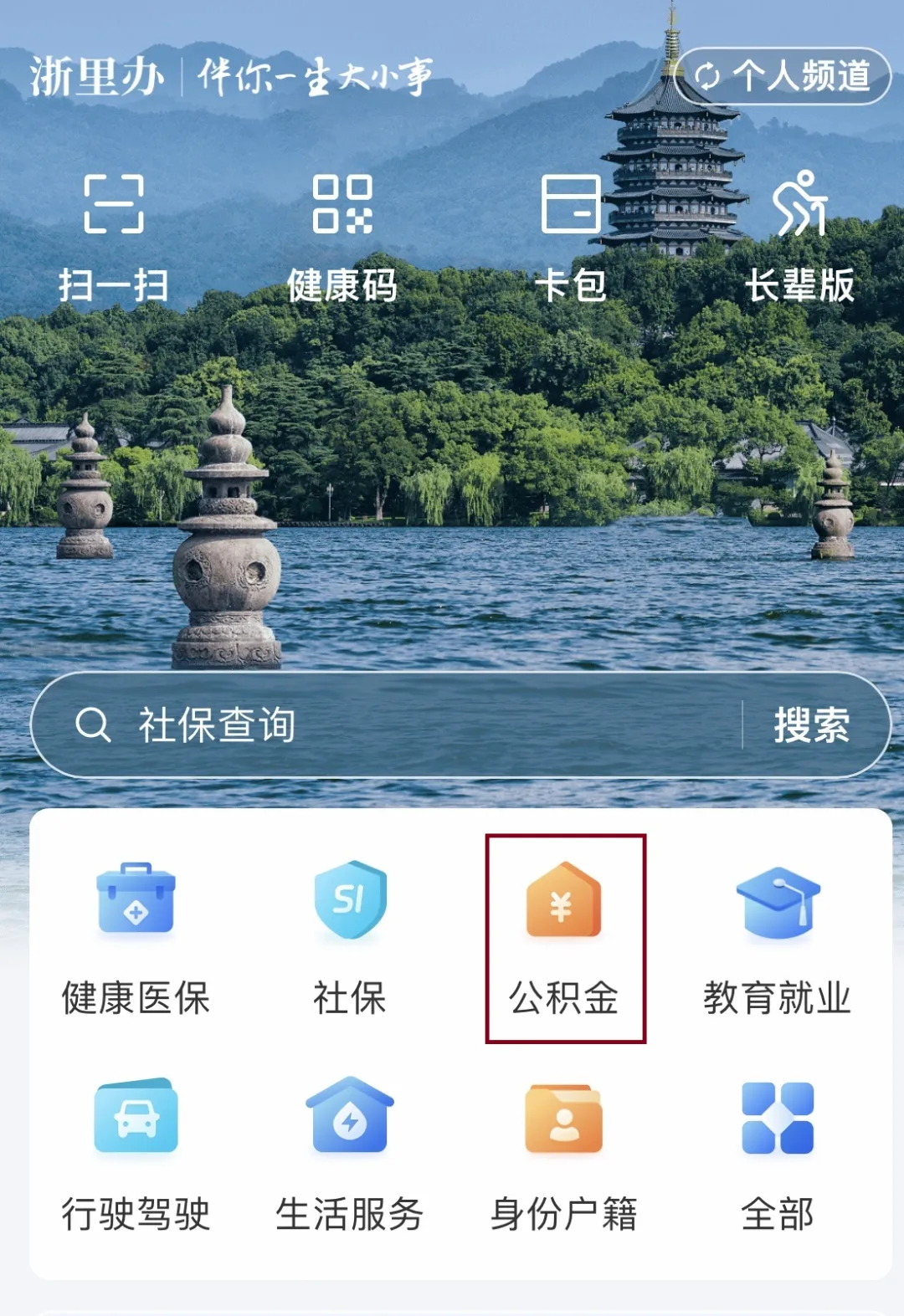Open 行驶驾驶 services
Image resolution: width=904 pixels, height=1316 pixels.
click(x=136, y=1155)
